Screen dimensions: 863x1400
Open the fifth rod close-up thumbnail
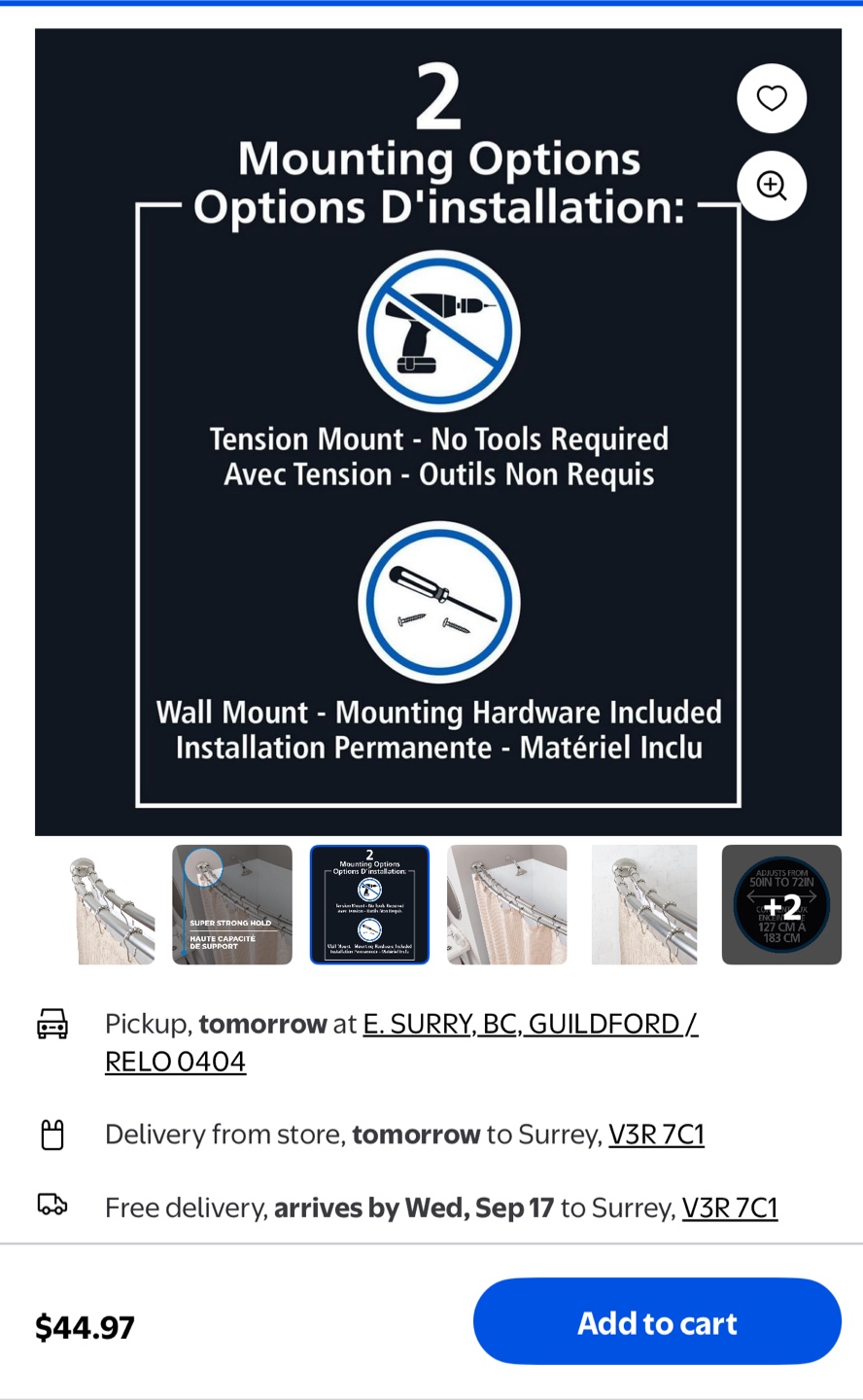[644, 905]
